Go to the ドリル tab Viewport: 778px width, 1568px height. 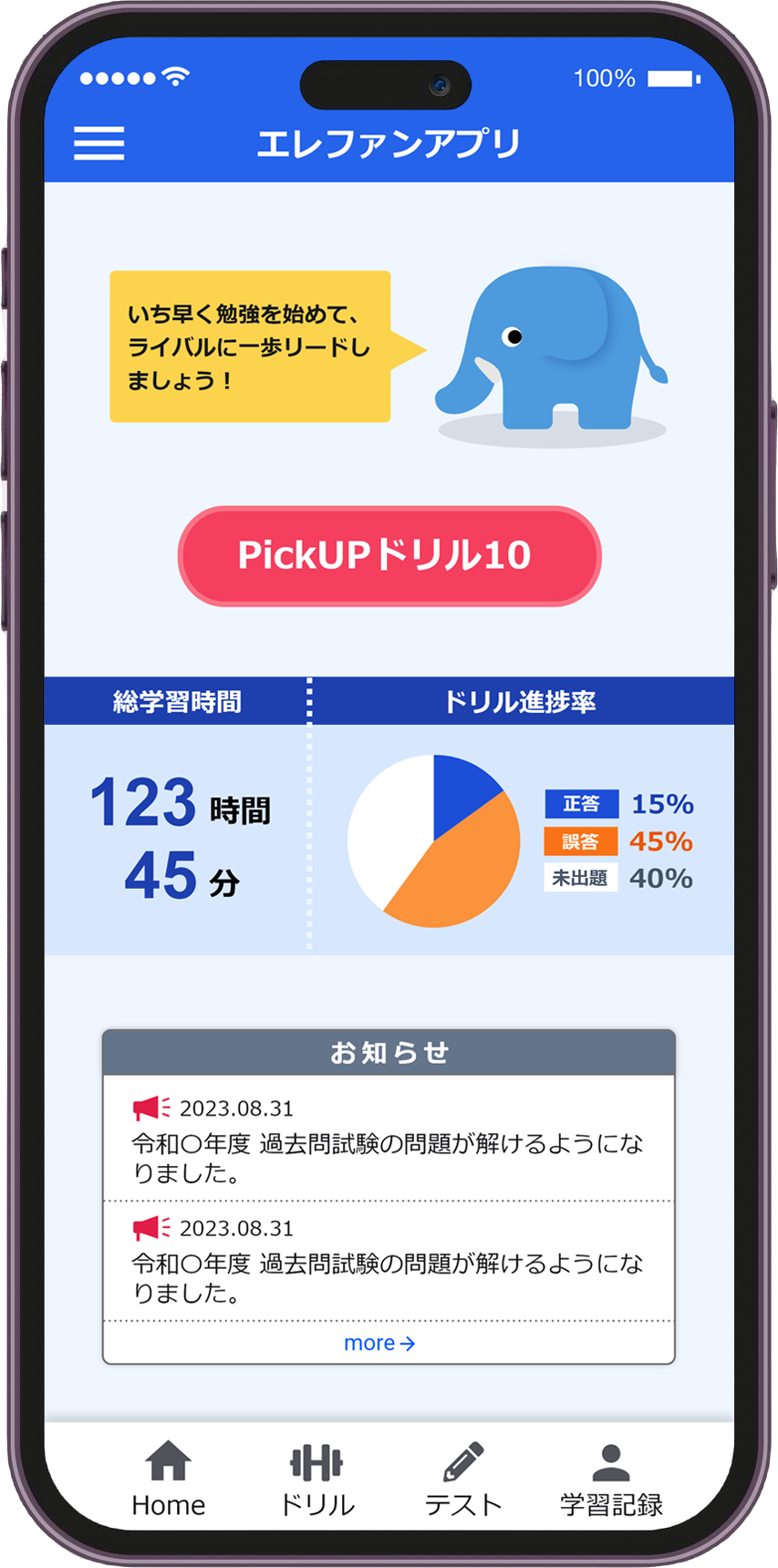pyautogui.click(x=316, y=1478)
